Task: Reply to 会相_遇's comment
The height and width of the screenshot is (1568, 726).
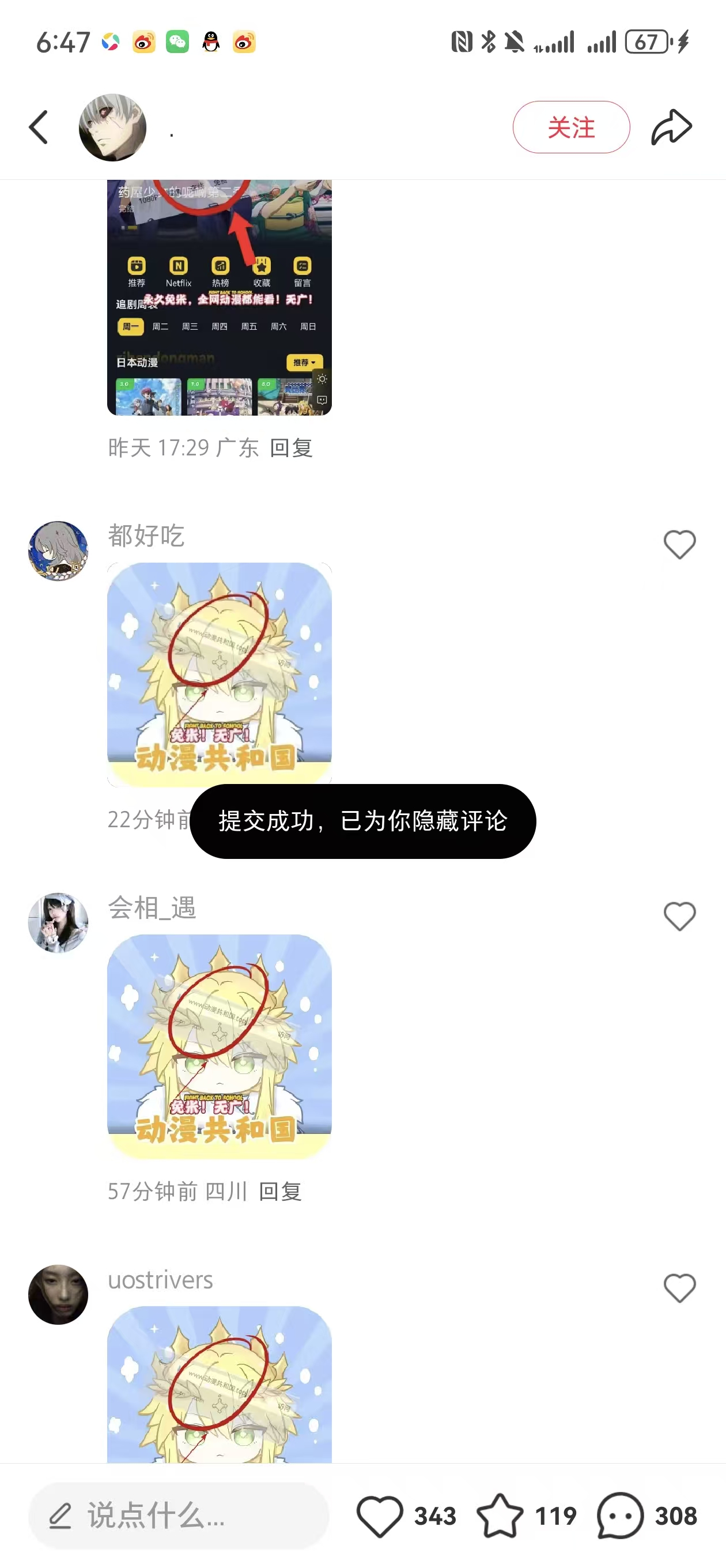Action: (280, 1191)
